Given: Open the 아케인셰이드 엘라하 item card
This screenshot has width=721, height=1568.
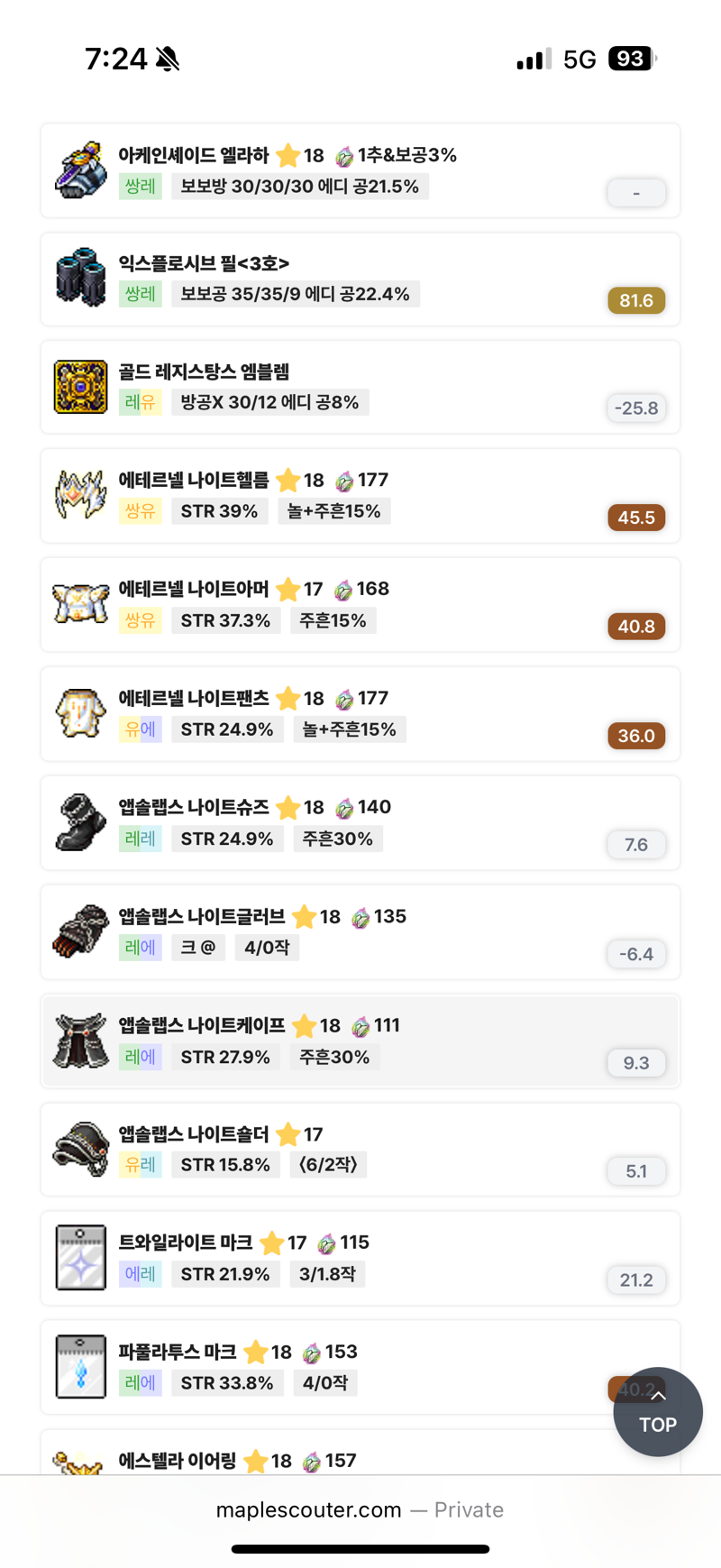Looking at the screenshot, I should (360, 171).
